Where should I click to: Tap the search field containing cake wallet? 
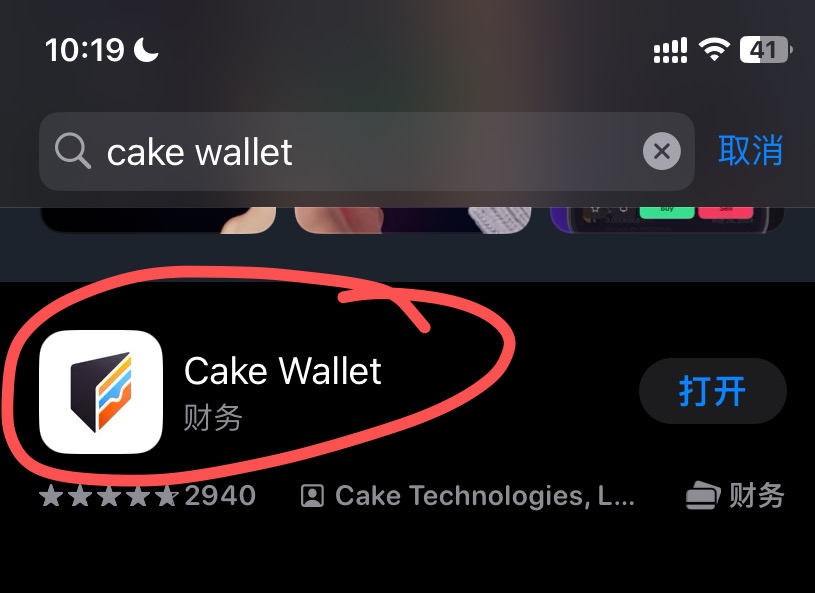coord(340,152)
